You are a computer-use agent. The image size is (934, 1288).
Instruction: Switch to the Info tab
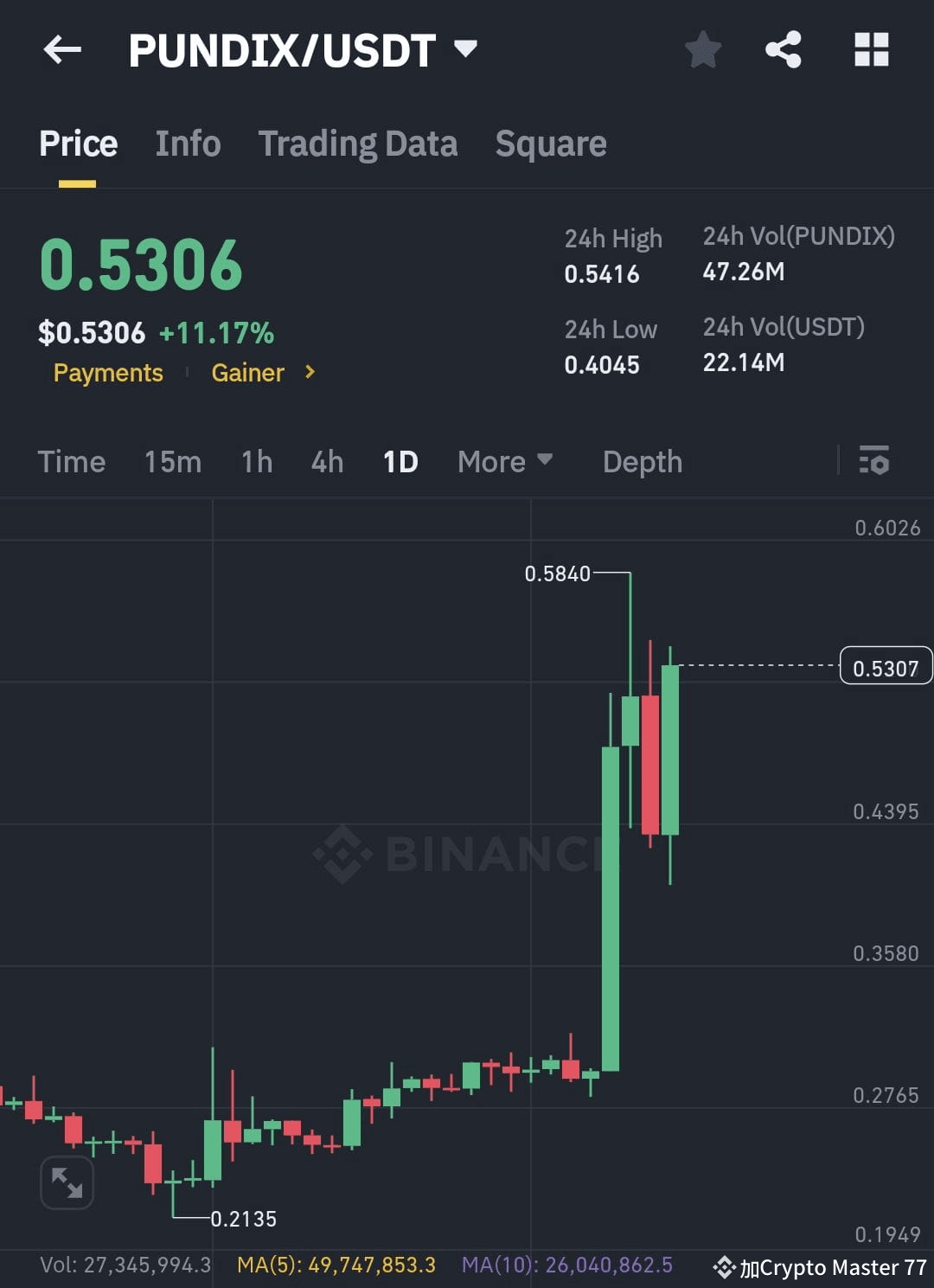click(188, 144)
